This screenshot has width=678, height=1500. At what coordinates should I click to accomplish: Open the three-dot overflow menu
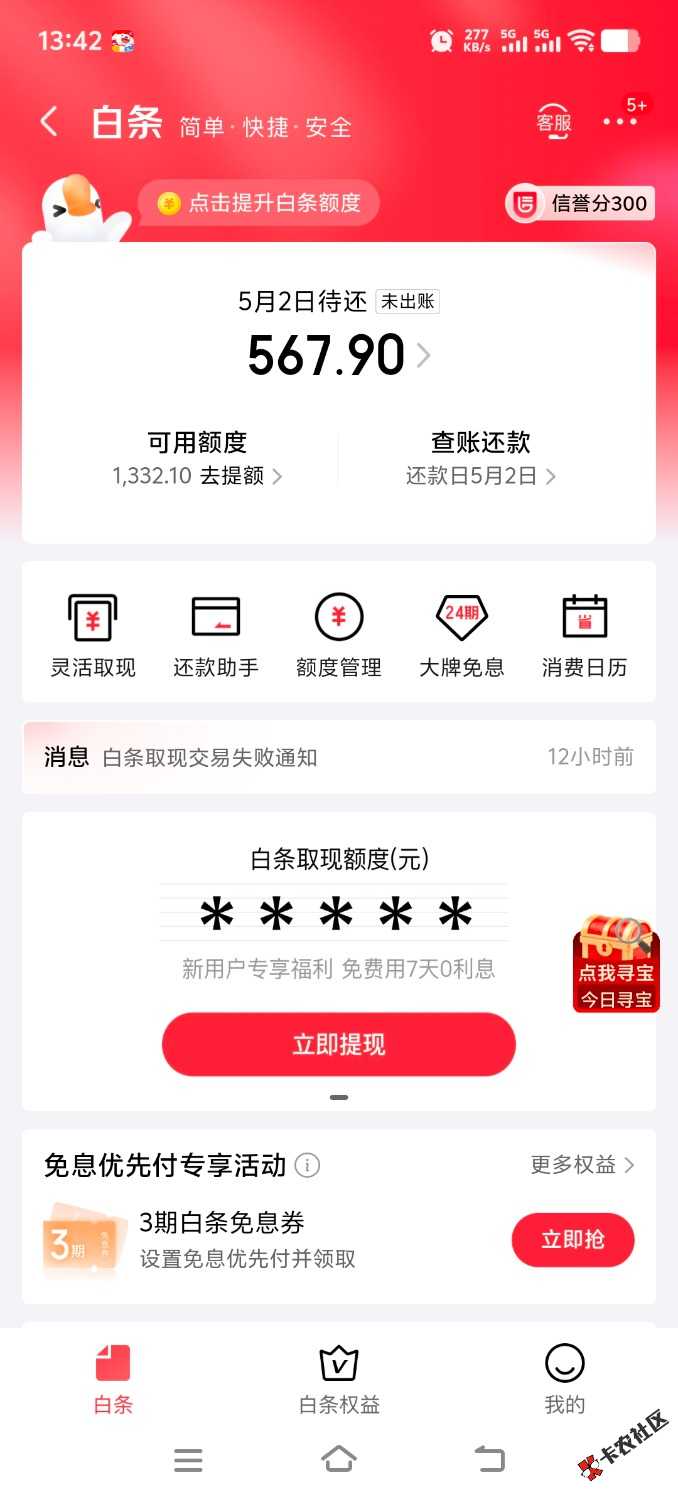point(619,122)
